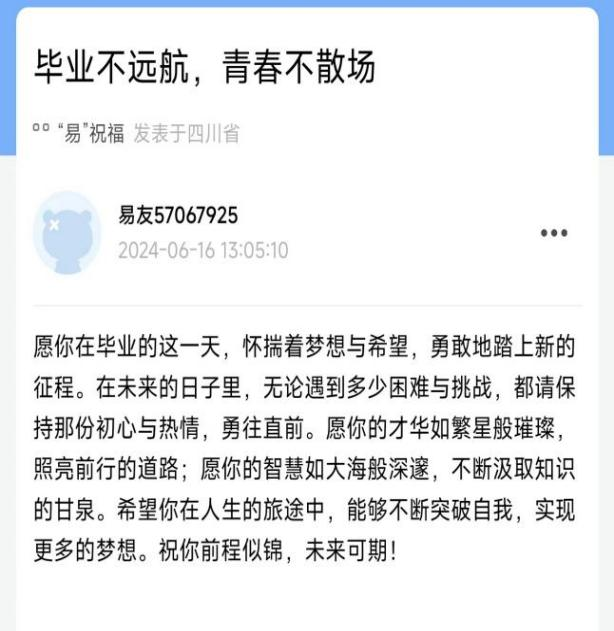The image size is (614, 631).
Task: Tap the username 易友57067925
Action: (x=178, y=215)
